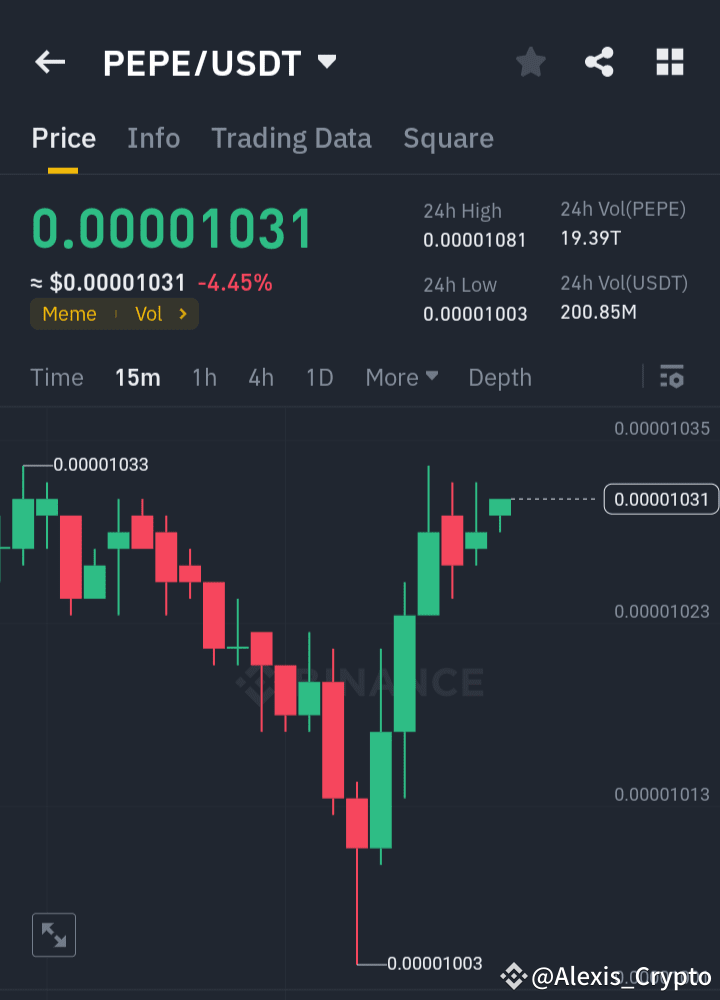Expand the More timeframes dropdown
Screen dimensions: 720x1000
[401, 377]
